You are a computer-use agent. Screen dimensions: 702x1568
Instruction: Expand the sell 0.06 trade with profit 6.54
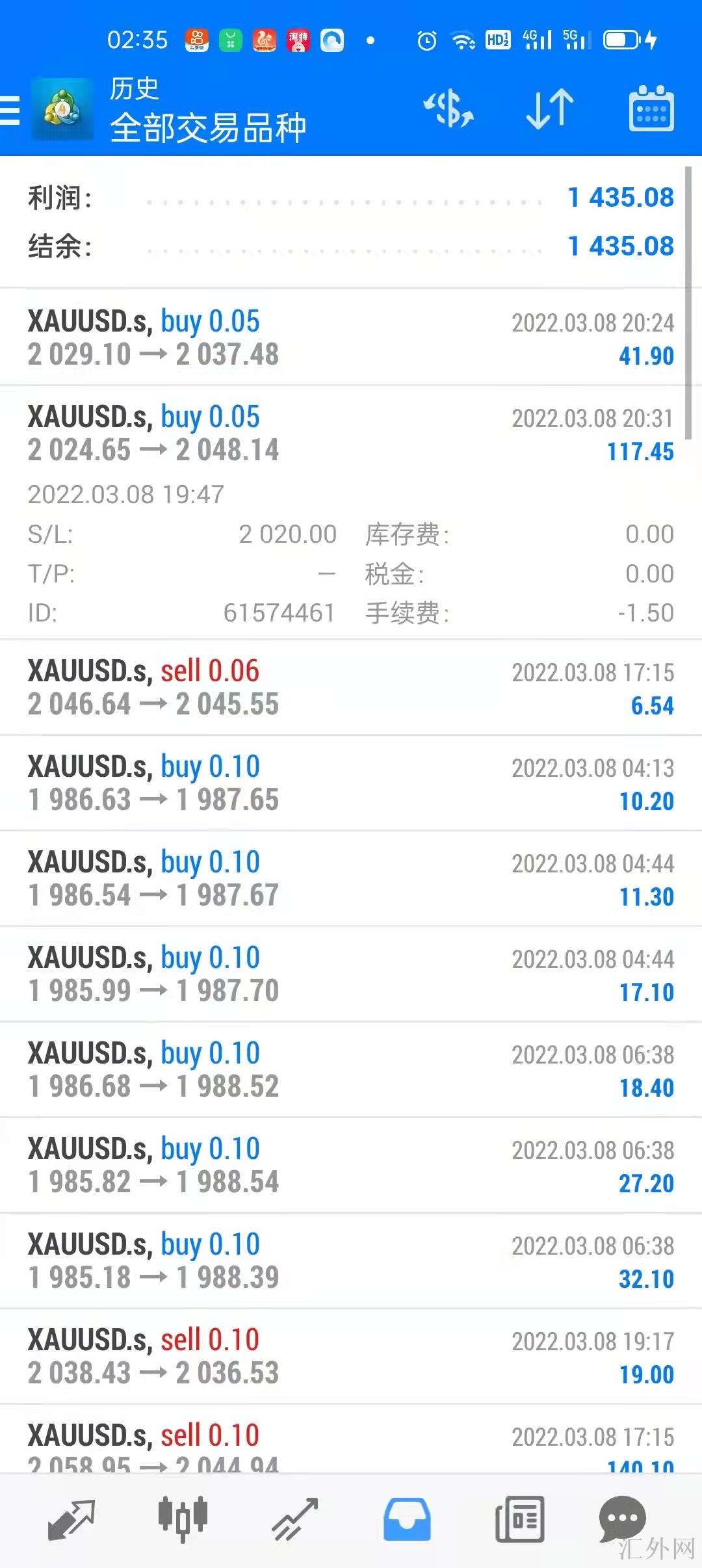point(351,688)
